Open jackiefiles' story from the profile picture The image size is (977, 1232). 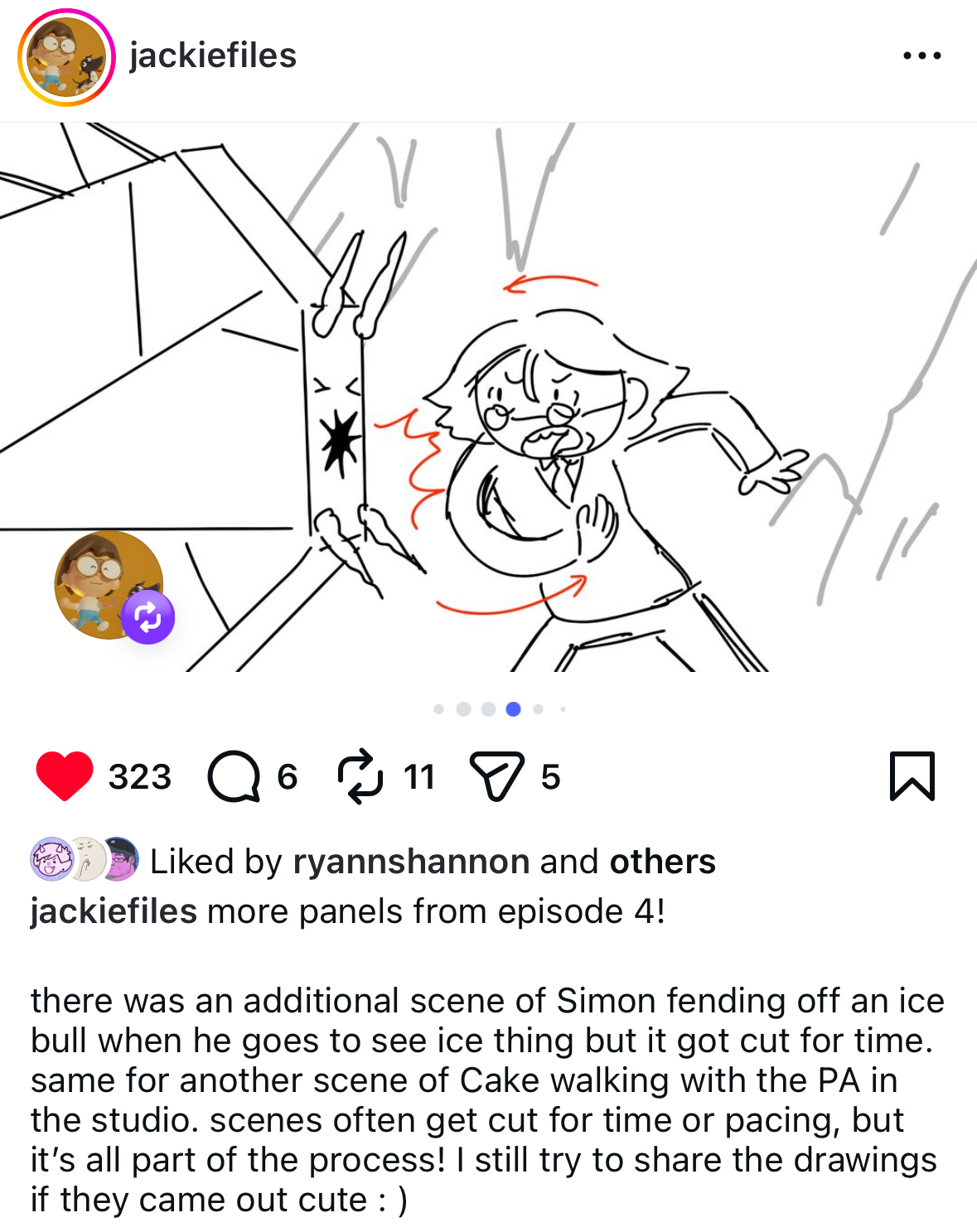[66, 57]
